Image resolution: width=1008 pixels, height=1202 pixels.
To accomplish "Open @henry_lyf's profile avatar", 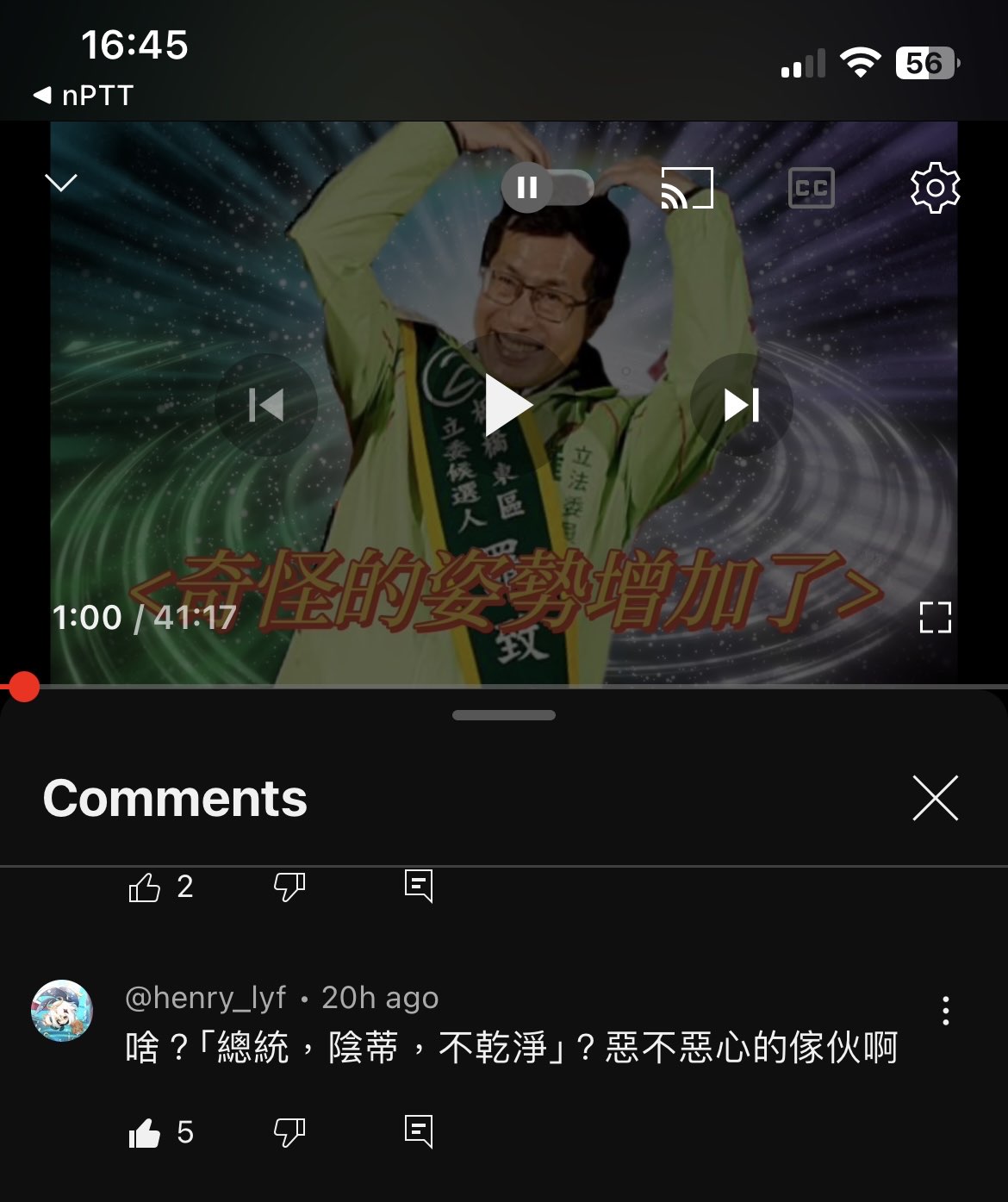I will (62, 1011).
